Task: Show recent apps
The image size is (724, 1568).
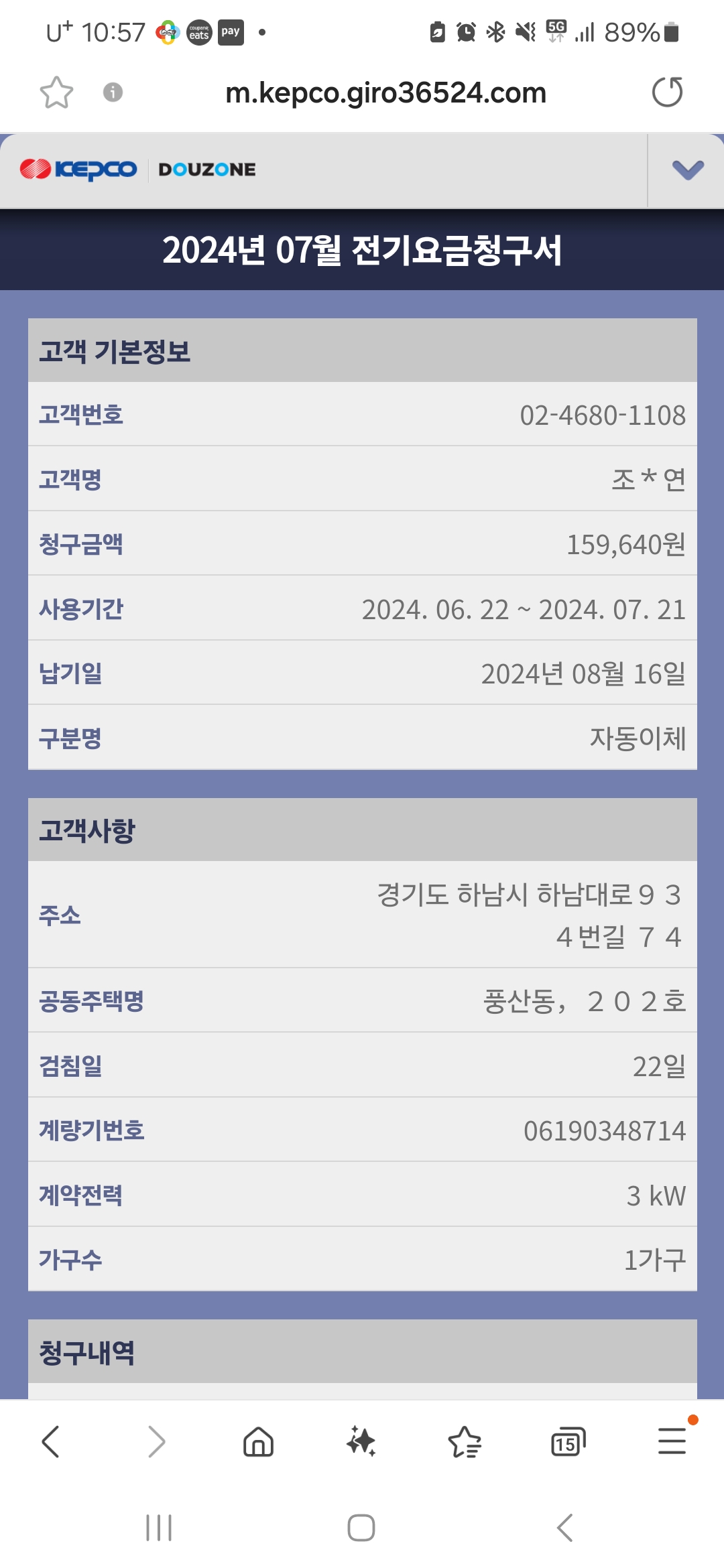Action: pos(159,1528)
